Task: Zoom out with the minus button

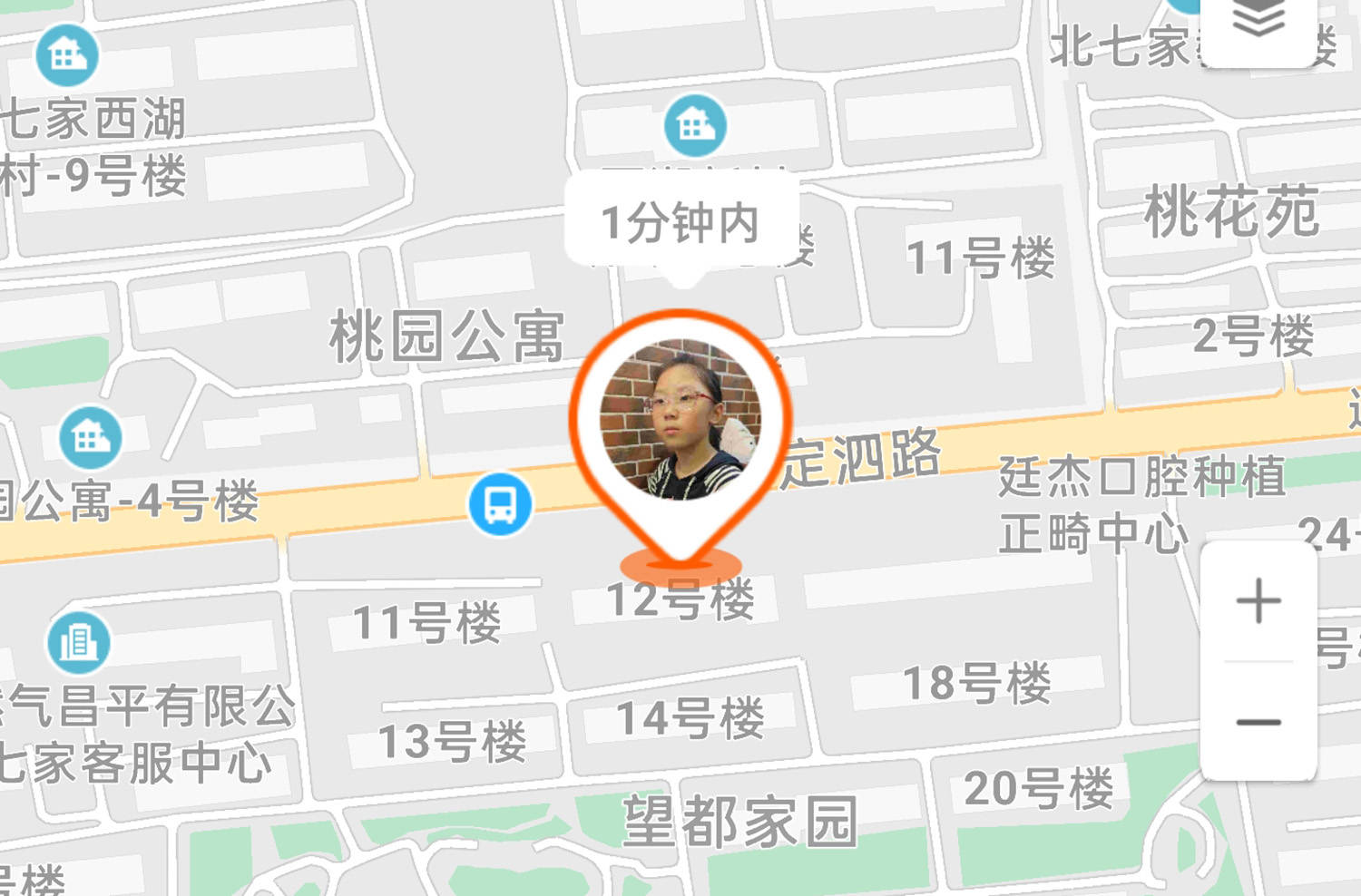Action: (x=1258, y=722)
